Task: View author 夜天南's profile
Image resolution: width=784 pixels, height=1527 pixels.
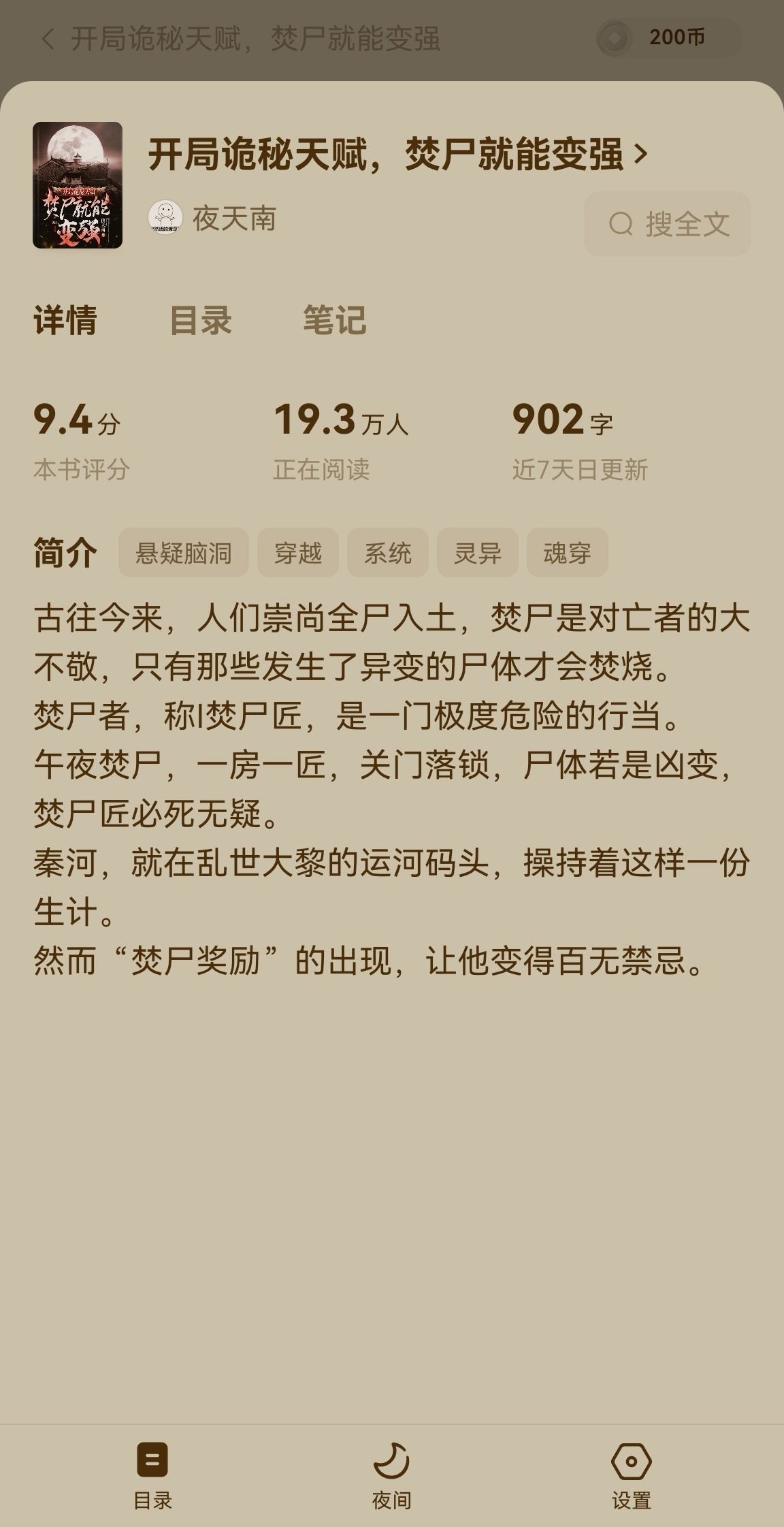Action: tap(213, 219)
